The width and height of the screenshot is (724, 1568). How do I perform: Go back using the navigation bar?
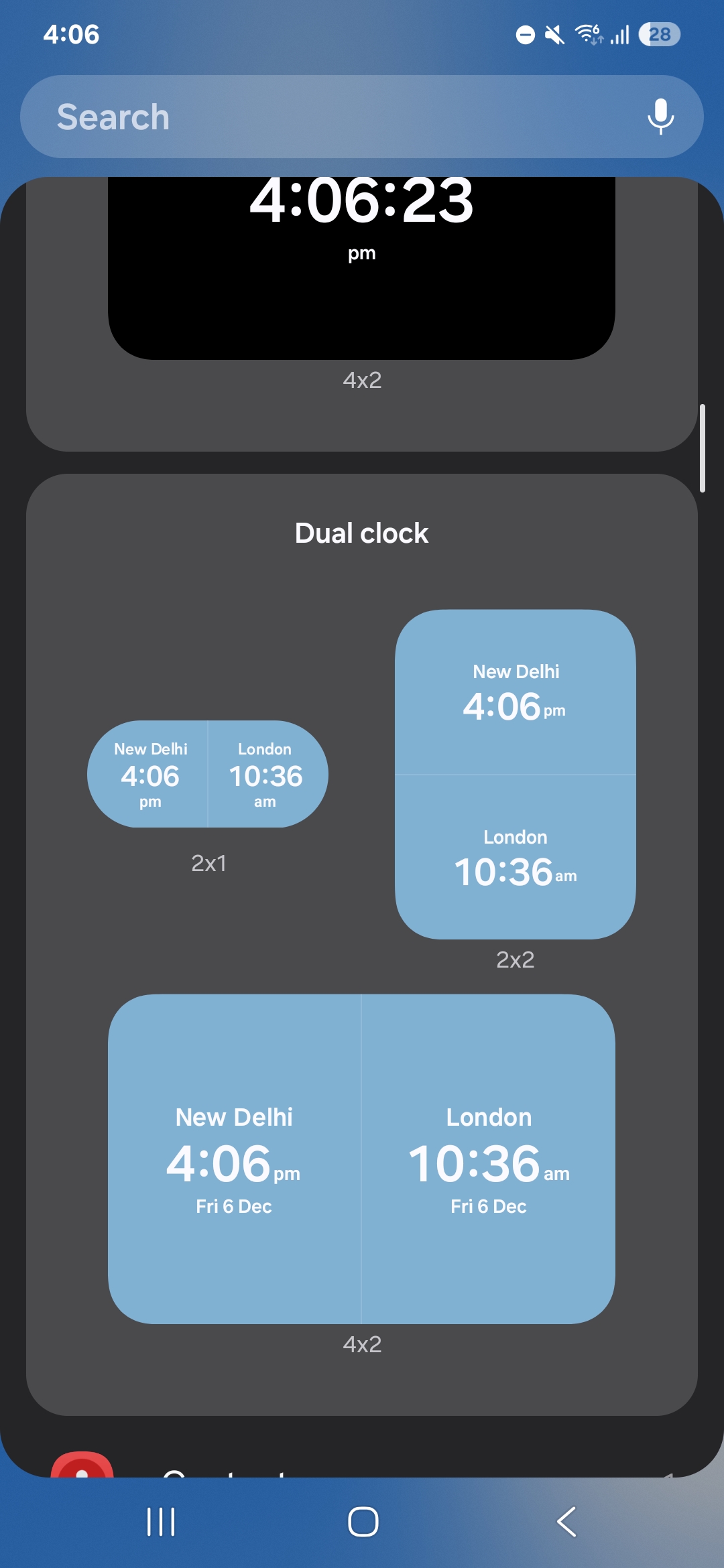566,1521
